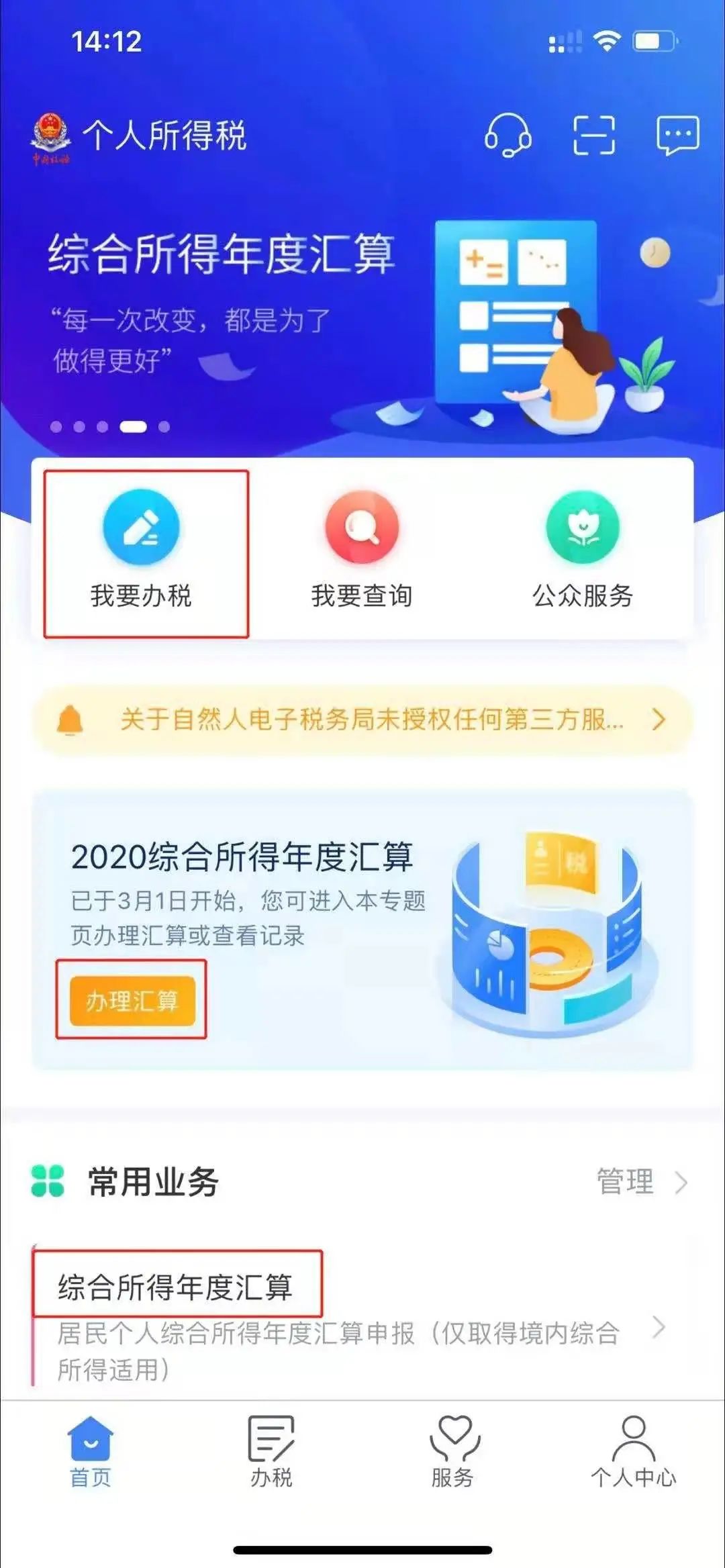The image size is (725, 1568).
Task: Tap the 办理汇算 button
Action: (132, 1001)
